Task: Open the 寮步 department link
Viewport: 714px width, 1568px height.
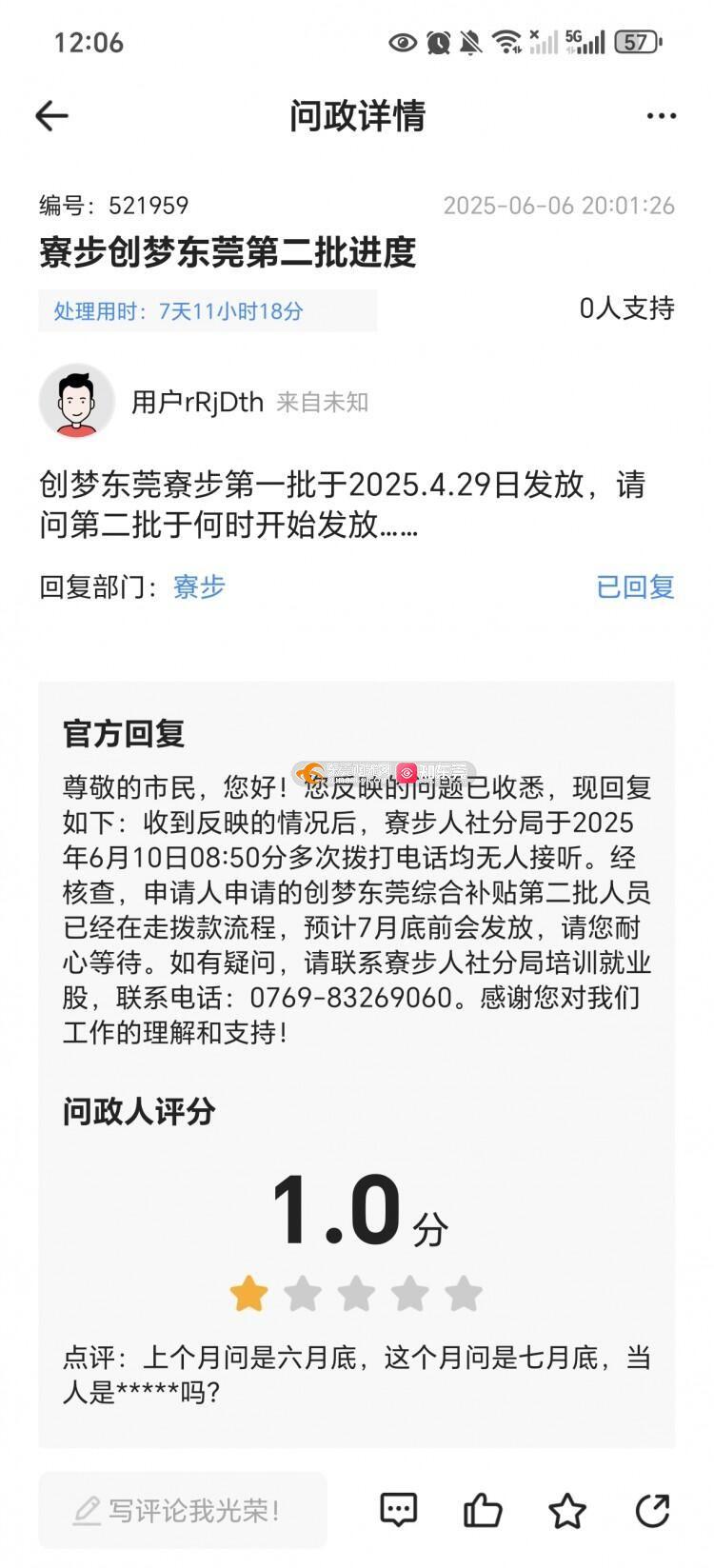Action: 199,586
